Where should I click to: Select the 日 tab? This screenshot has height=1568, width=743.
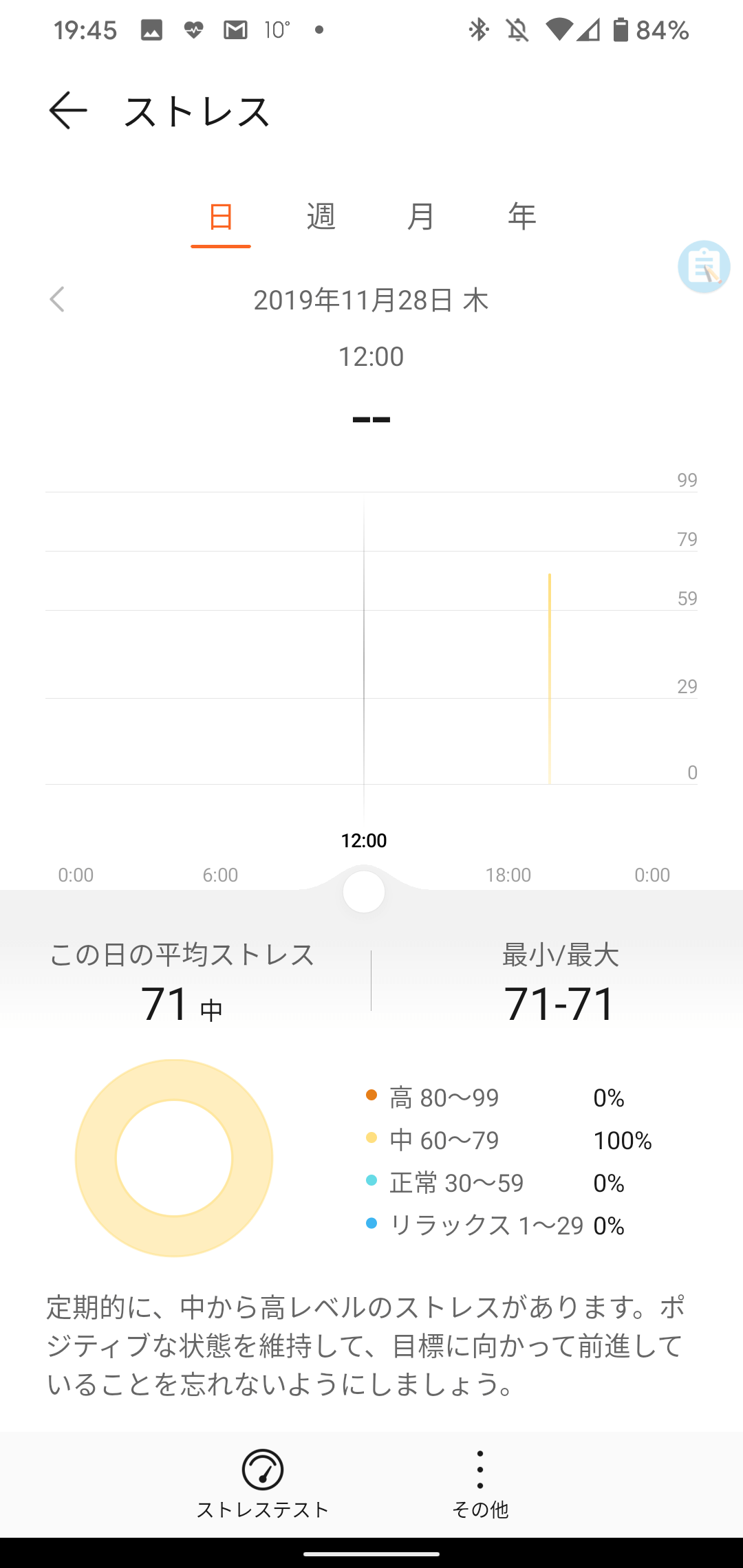click(220, 218)
